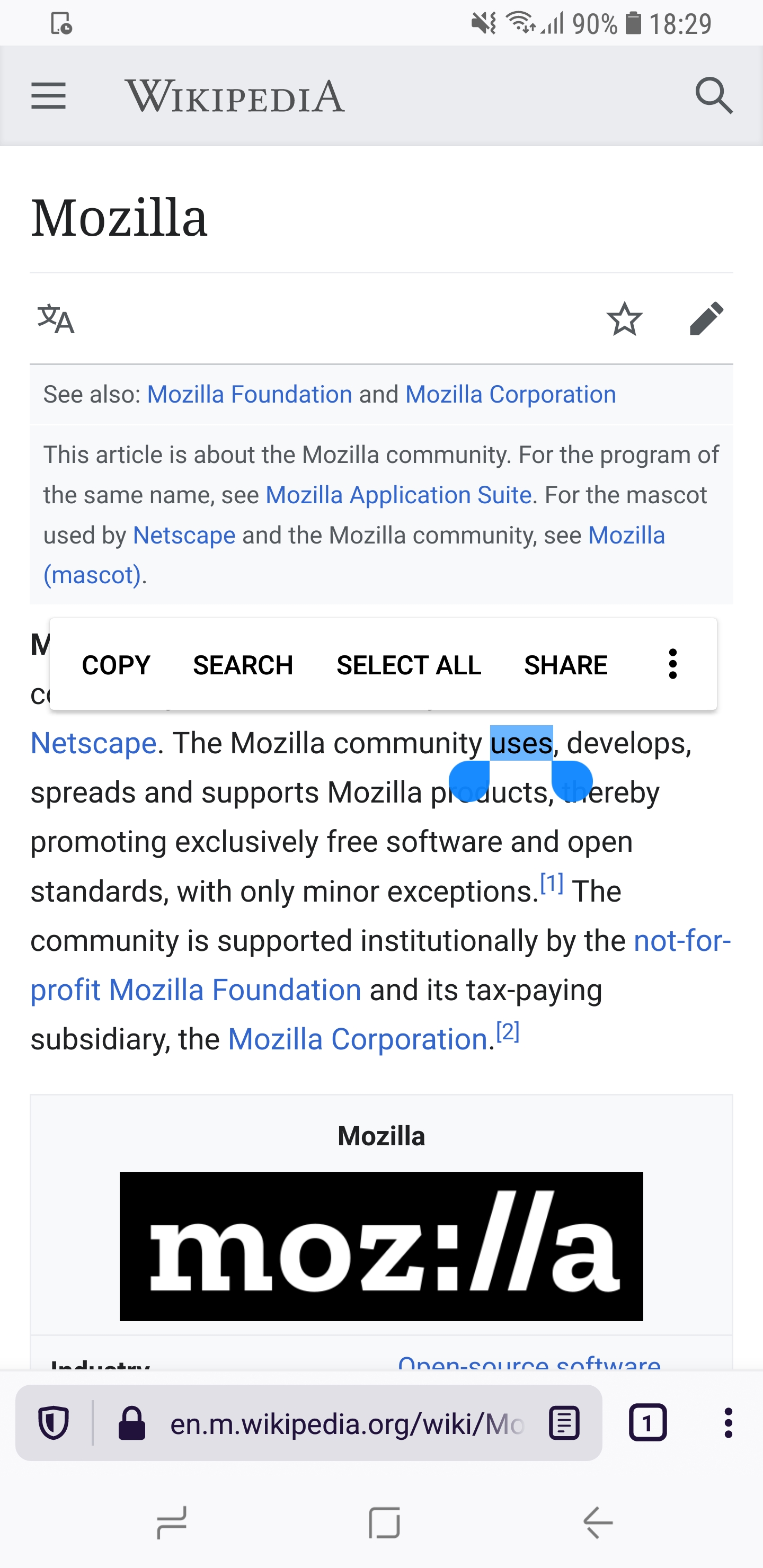Open the browser tabs counter
Viewport: 763px width, 1568px height.
(x=647, y=1422)
